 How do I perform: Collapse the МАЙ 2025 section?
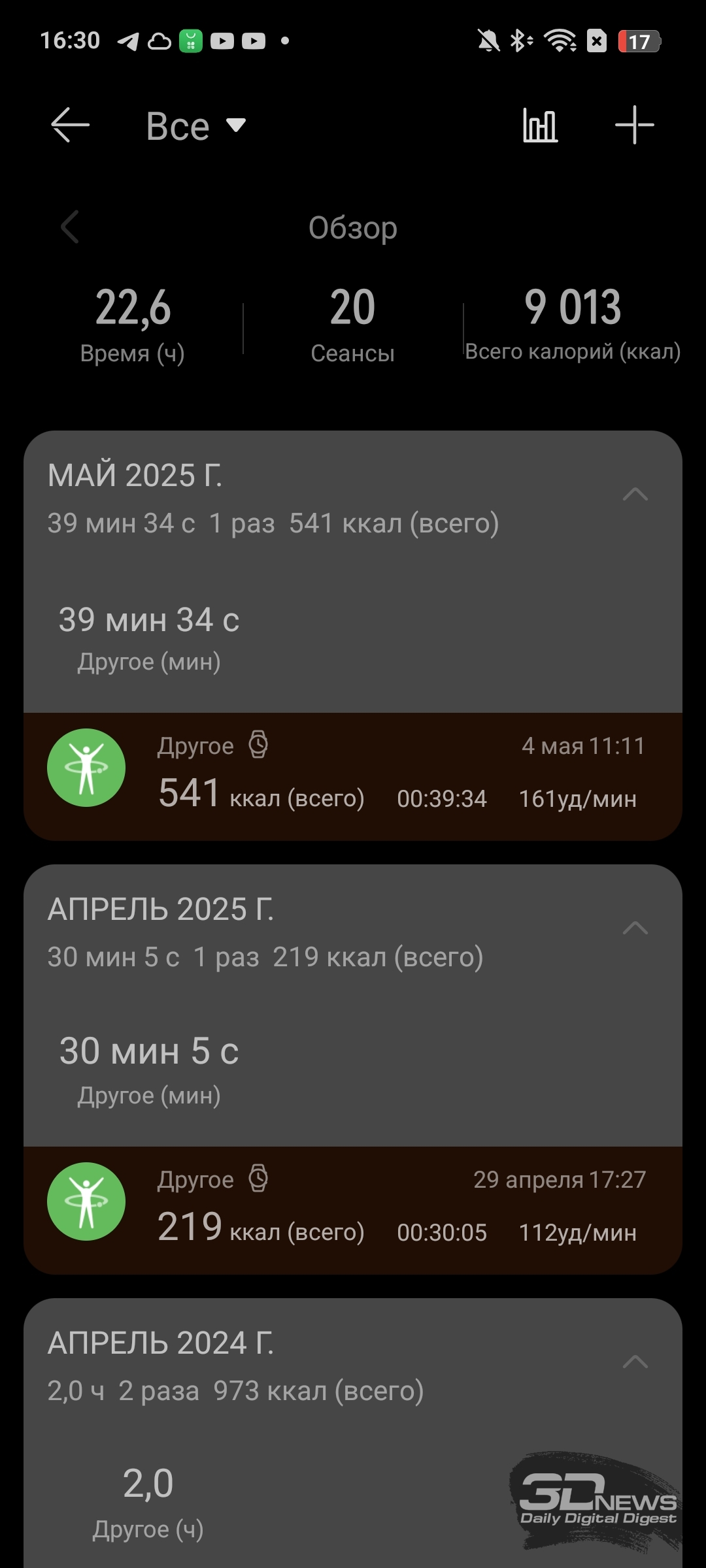point(635,494)
